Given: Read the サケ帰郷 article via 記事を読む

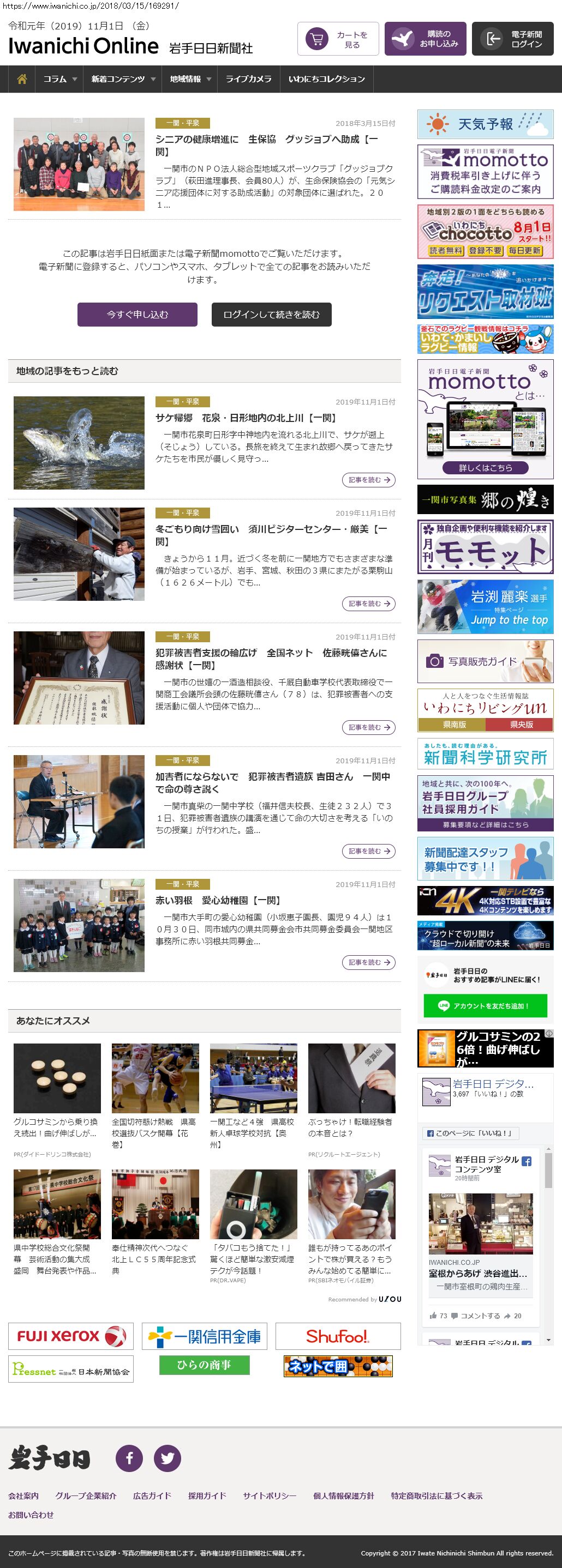Looking at the screenshot, I should (x=368, y=480).
